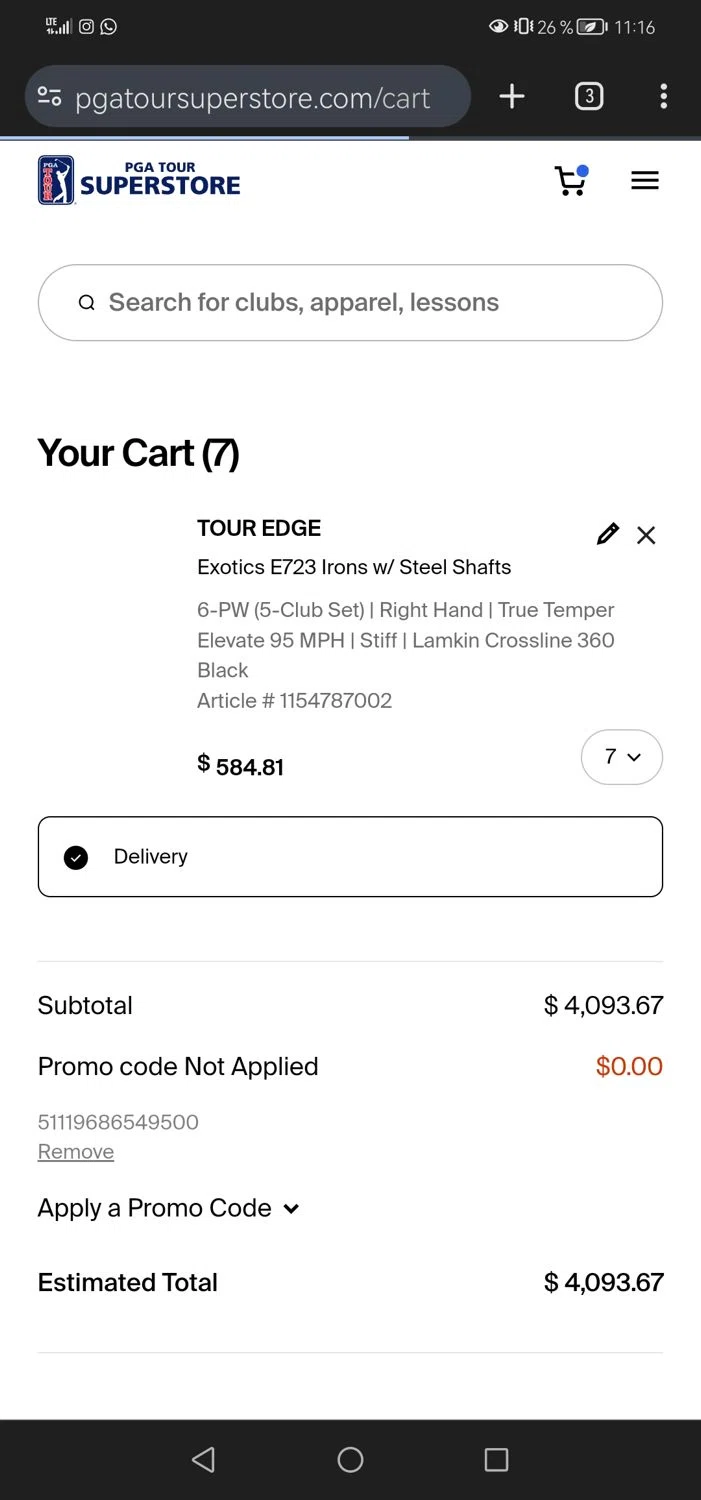Image resolution: width=701 pixels, height=1500 pixels.
Task: Open the browser overflow menu
Action: [x=663, y=96]
